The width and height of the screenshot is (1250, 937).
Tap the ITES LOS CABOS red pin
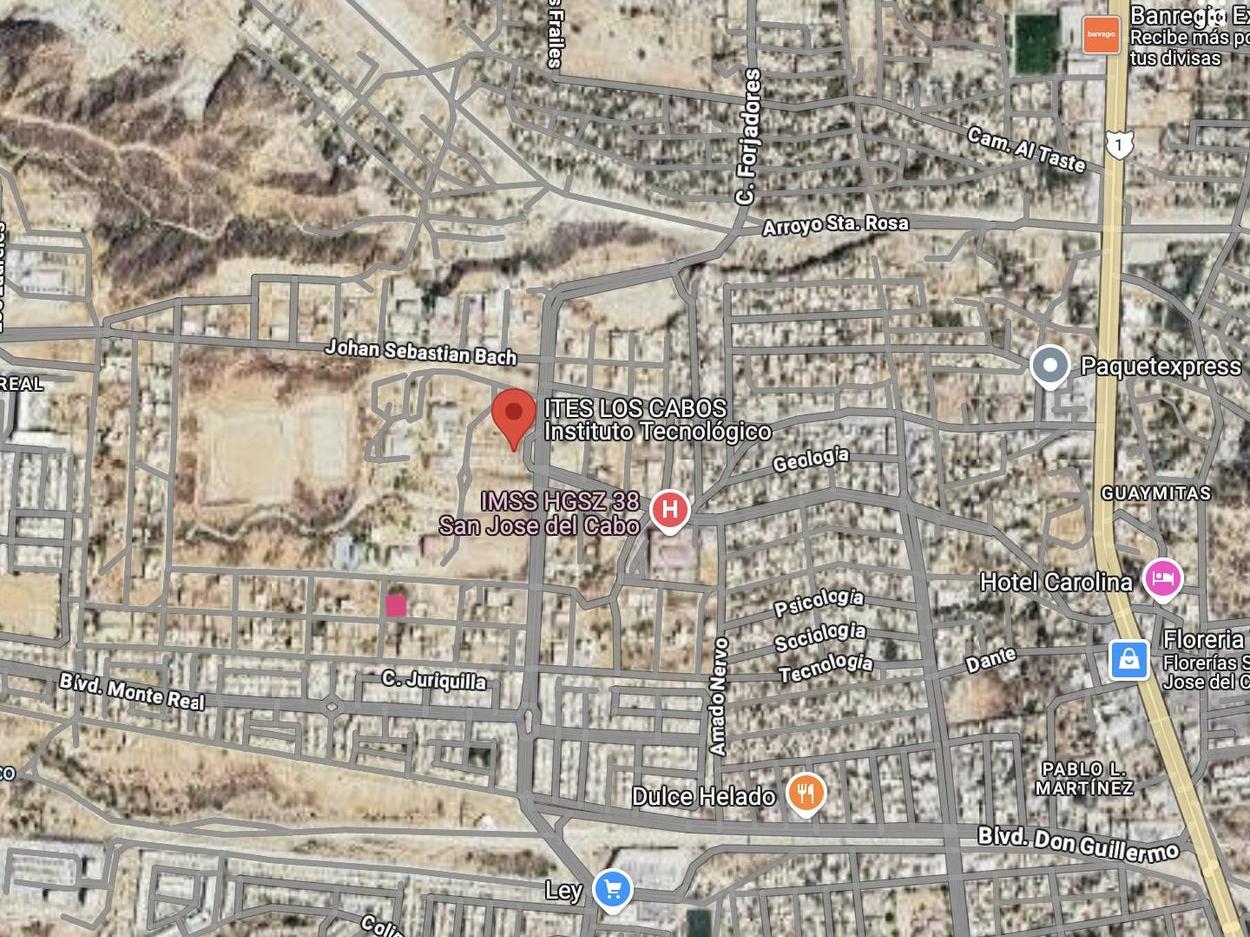(x=514, y=415)
